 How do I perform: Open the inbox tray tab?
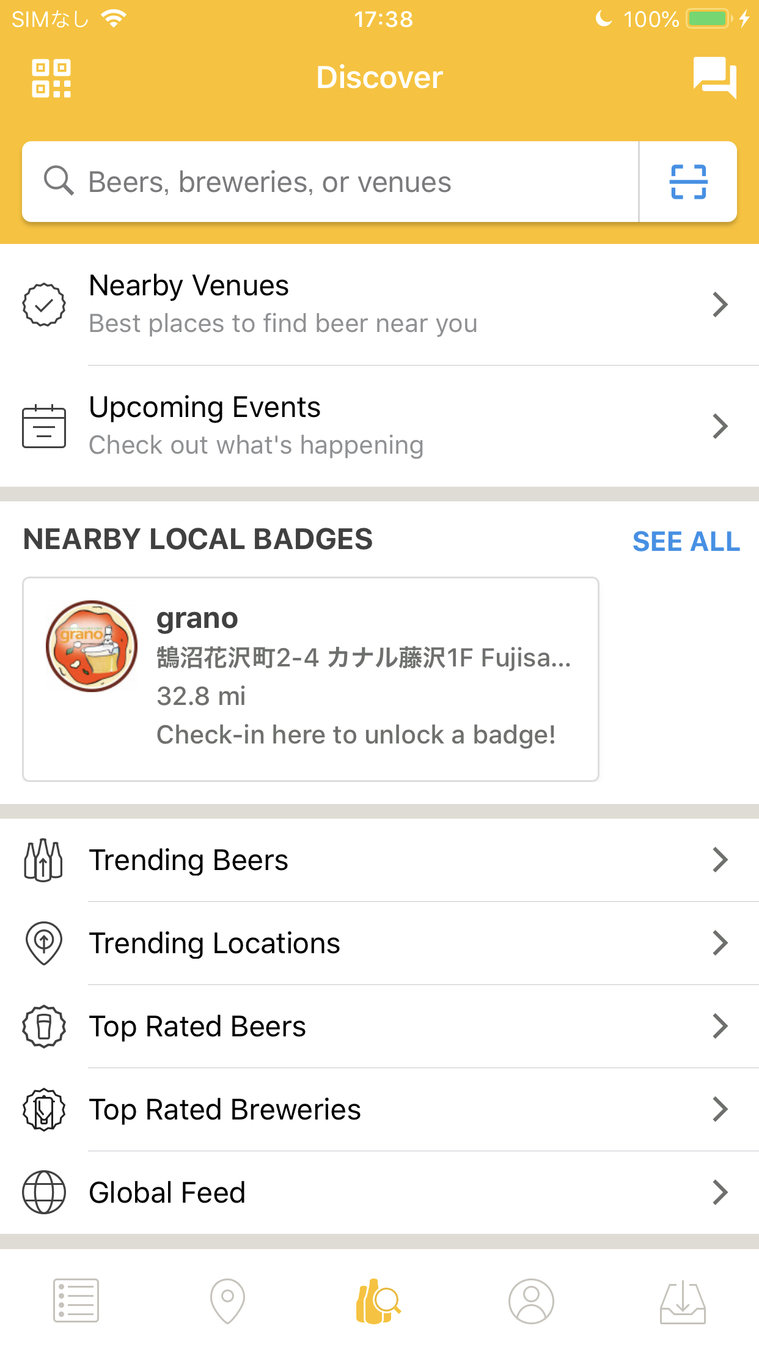[x=683, y=1301]
